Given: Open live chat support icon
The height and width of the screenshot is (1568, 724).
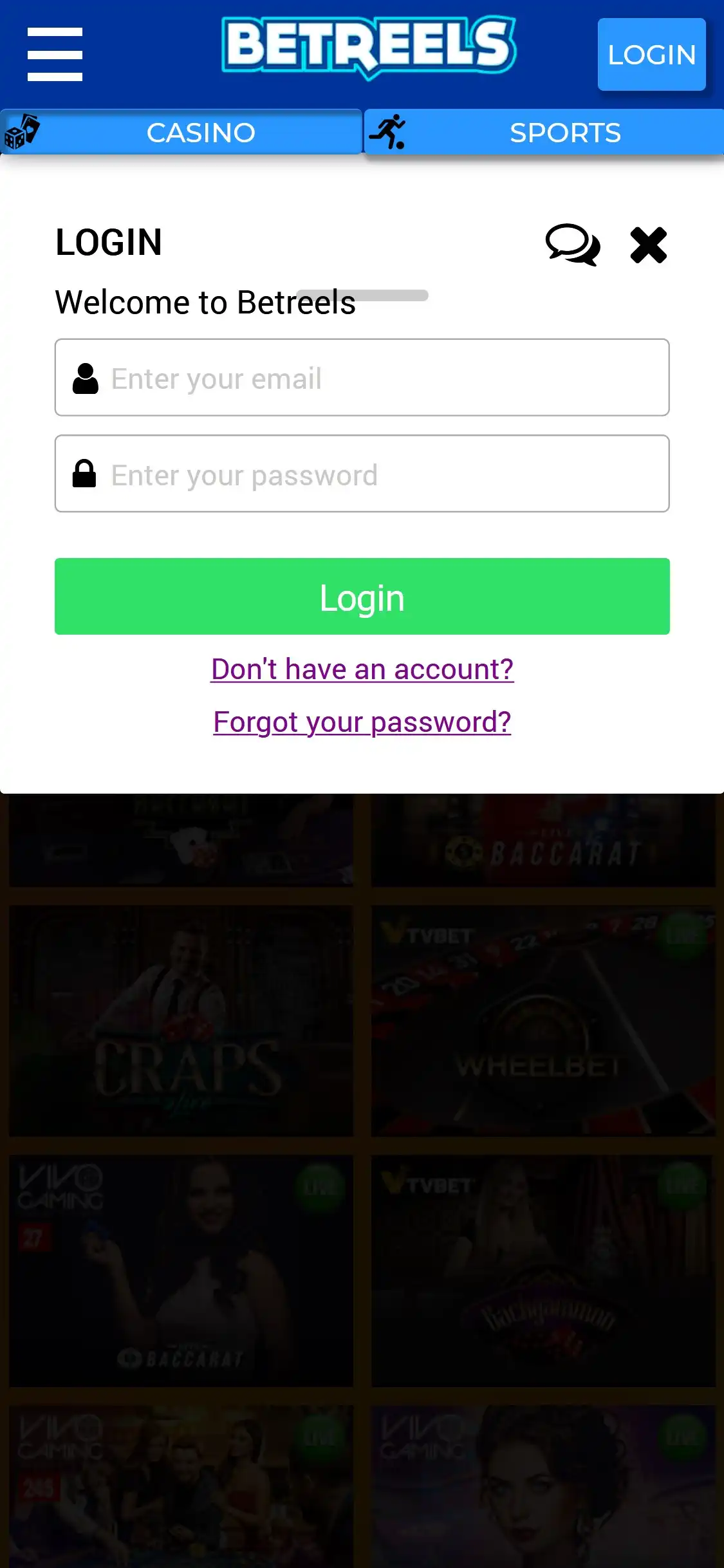Looking at the screenshot, I should tap(572, 245).
